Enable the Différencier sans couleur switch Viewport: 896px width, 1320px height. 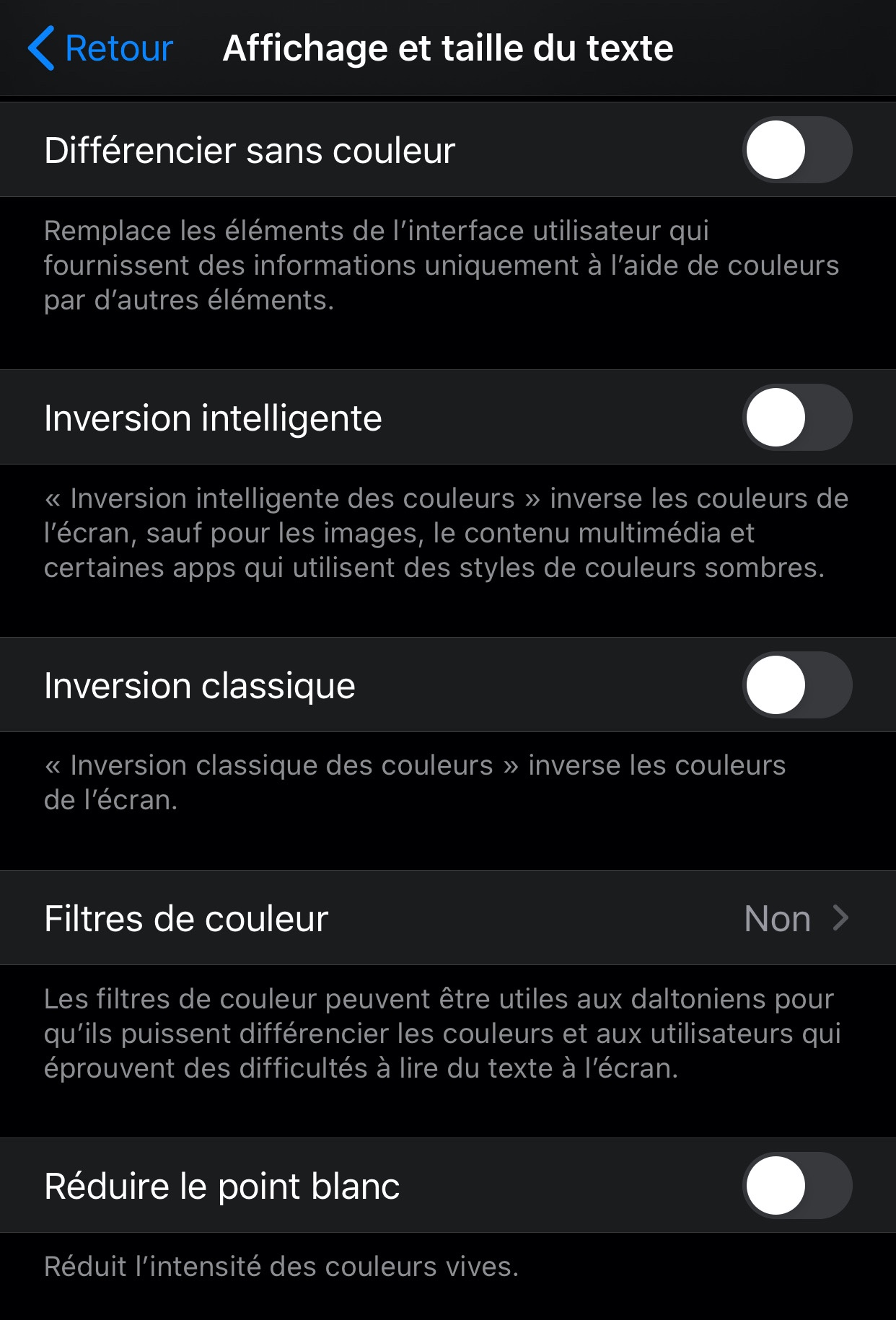click(797, 150)
